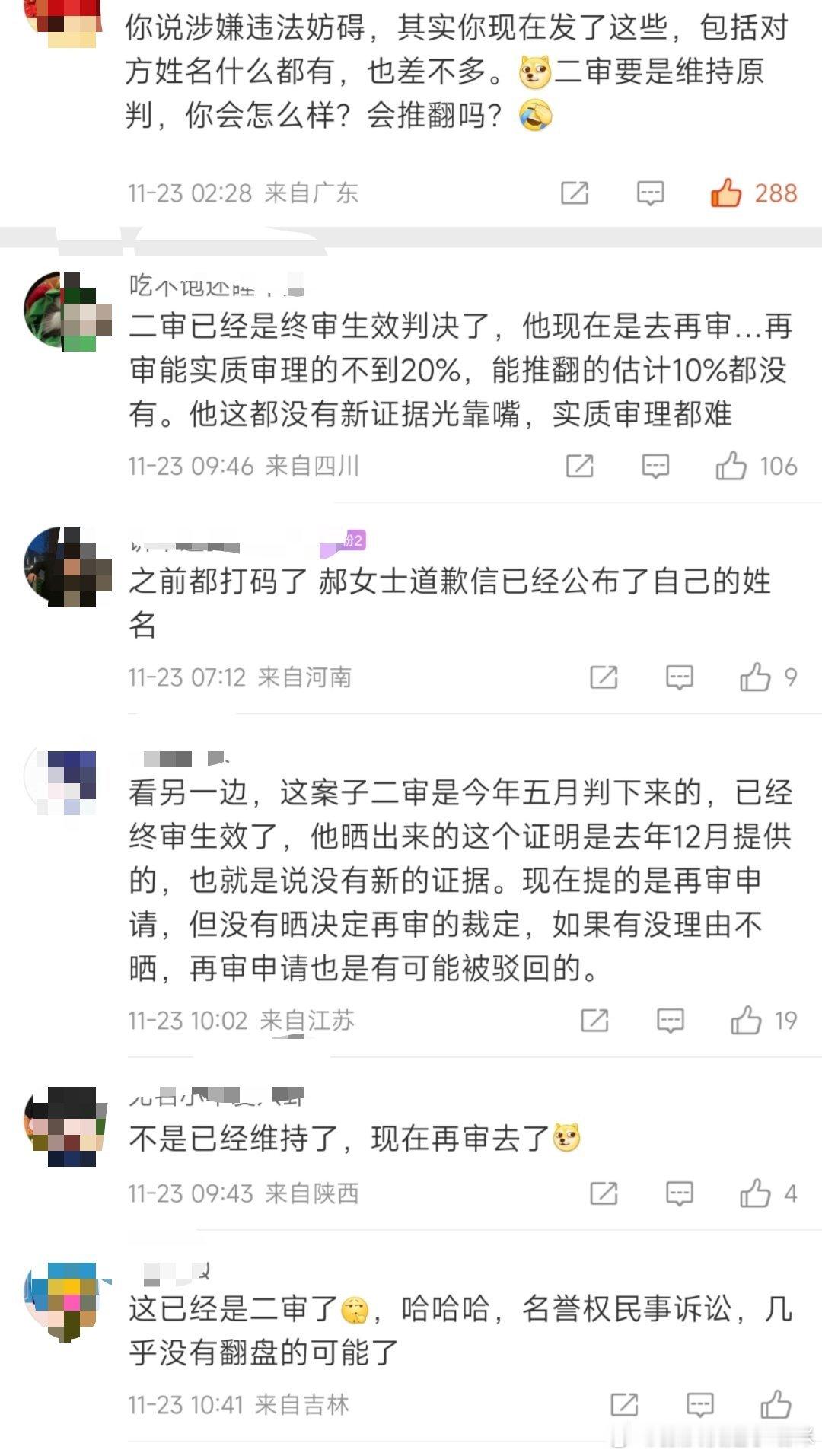Like the comment with 106 likes

tap(731, 467)
